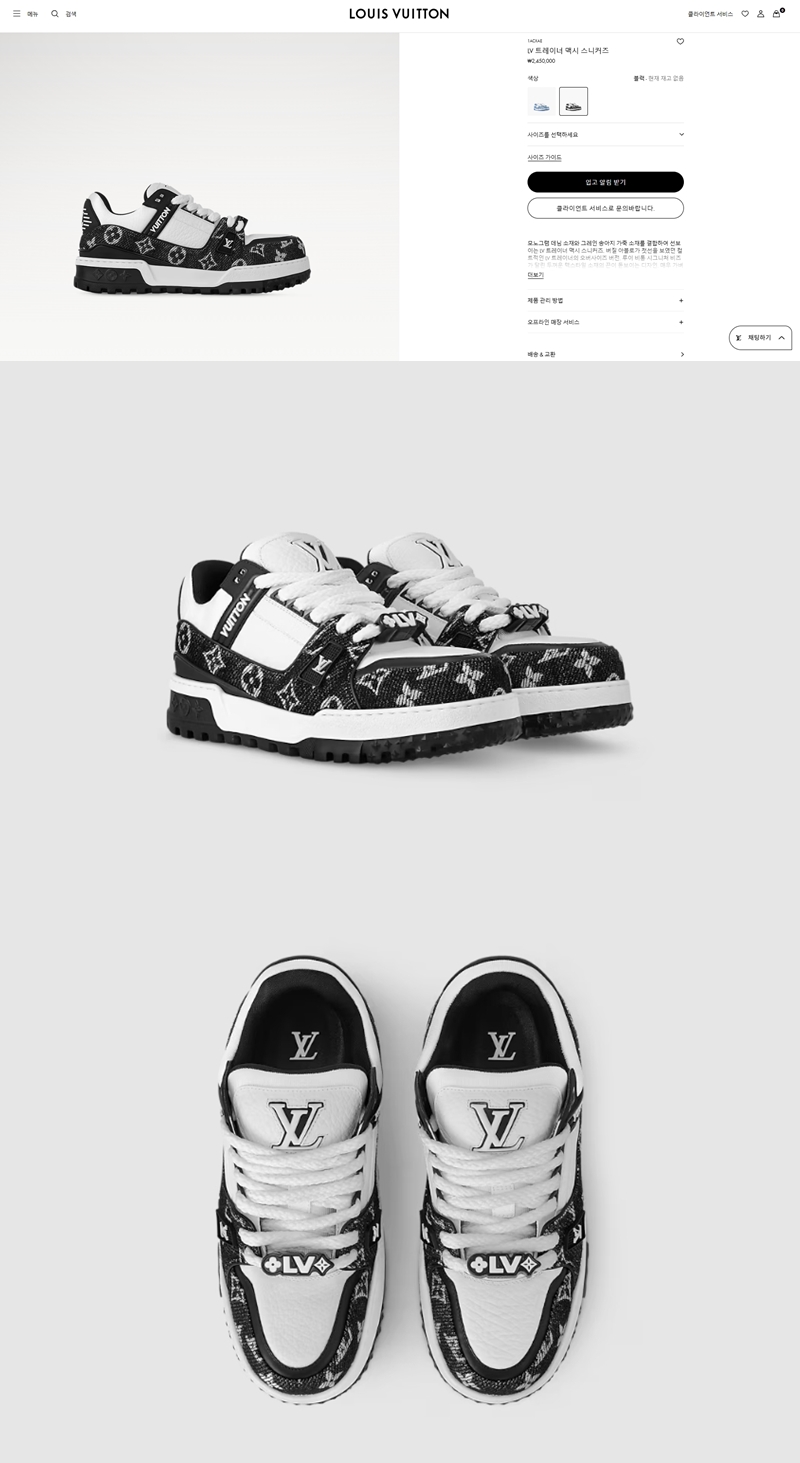
Task: Open 클라이언트 서비스 in the header
Action: (x=710, y=14)
